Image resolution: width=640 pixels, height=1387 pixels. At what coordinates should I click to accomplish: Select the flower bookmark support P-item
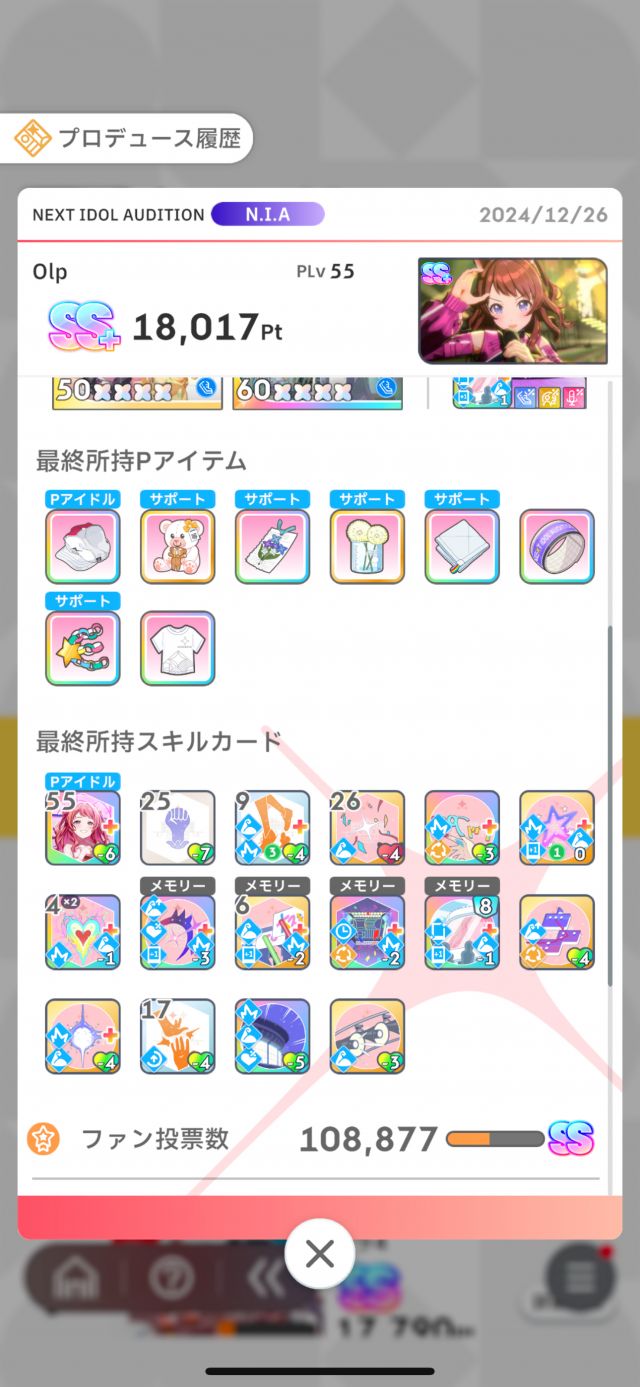[x=272, y=547]
